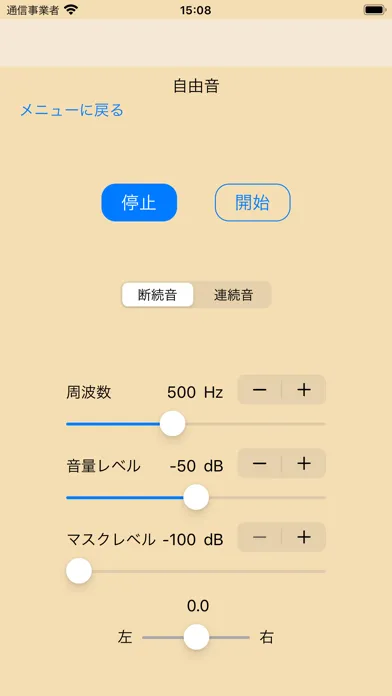Decrease 周波数 with the minus stepper

(x=259, y=390)
